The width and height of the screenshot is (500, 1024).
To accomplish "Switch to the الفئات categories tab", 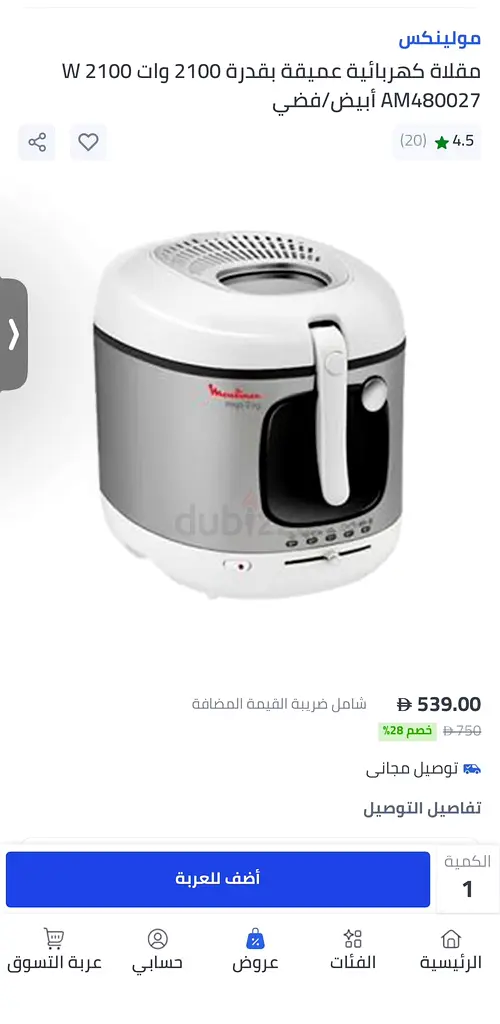I will pyautogui.click(x=352, y=950).
